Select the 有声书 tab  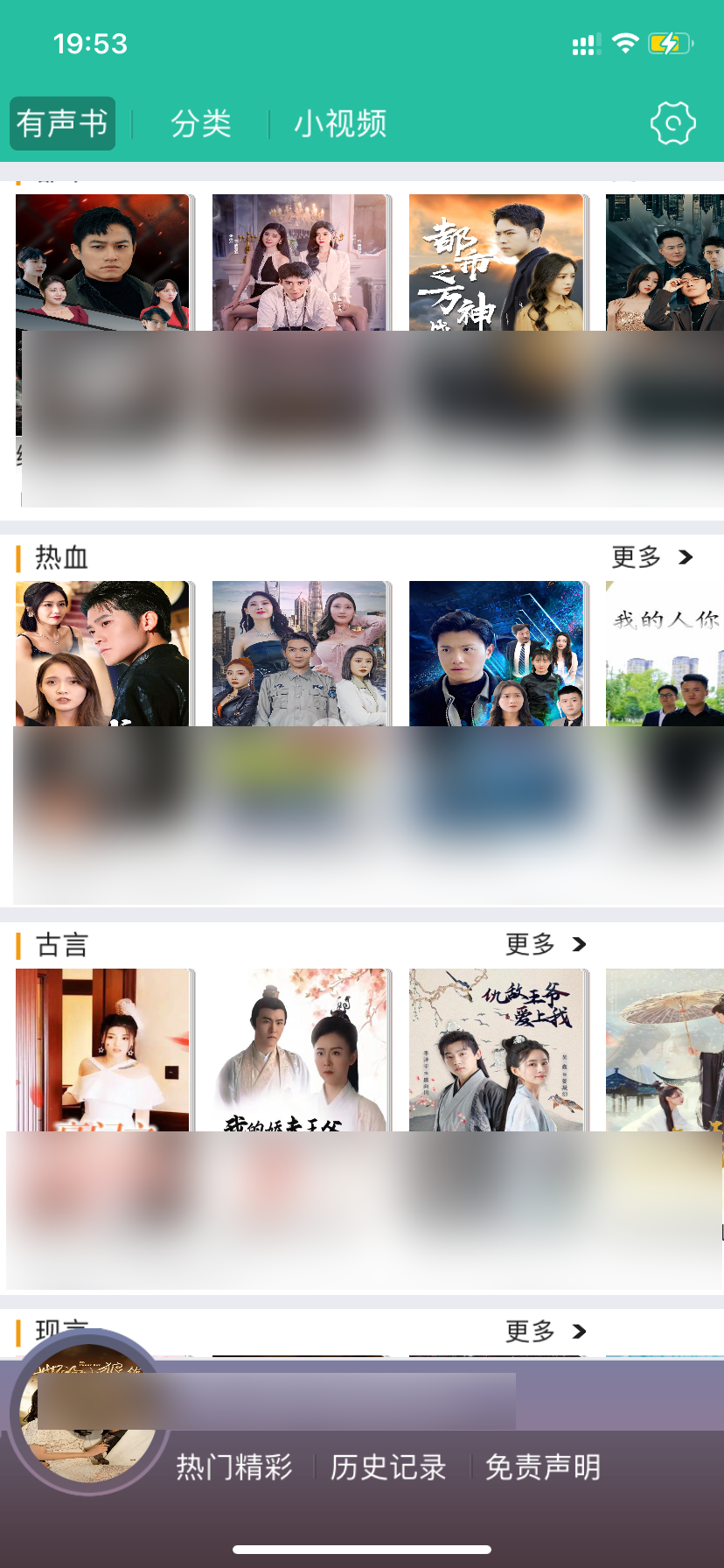(62, 123)
